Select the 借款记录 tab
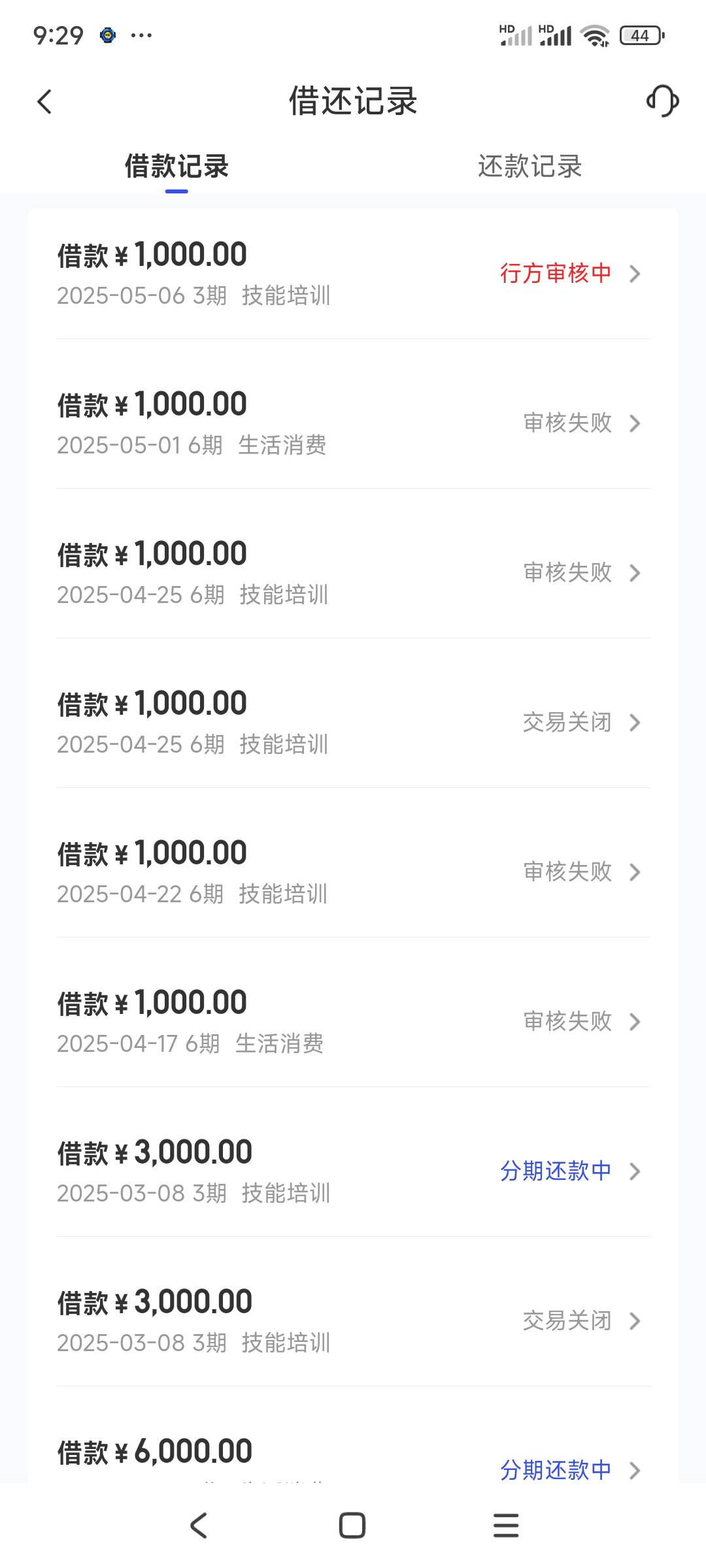 coord(176,166)
